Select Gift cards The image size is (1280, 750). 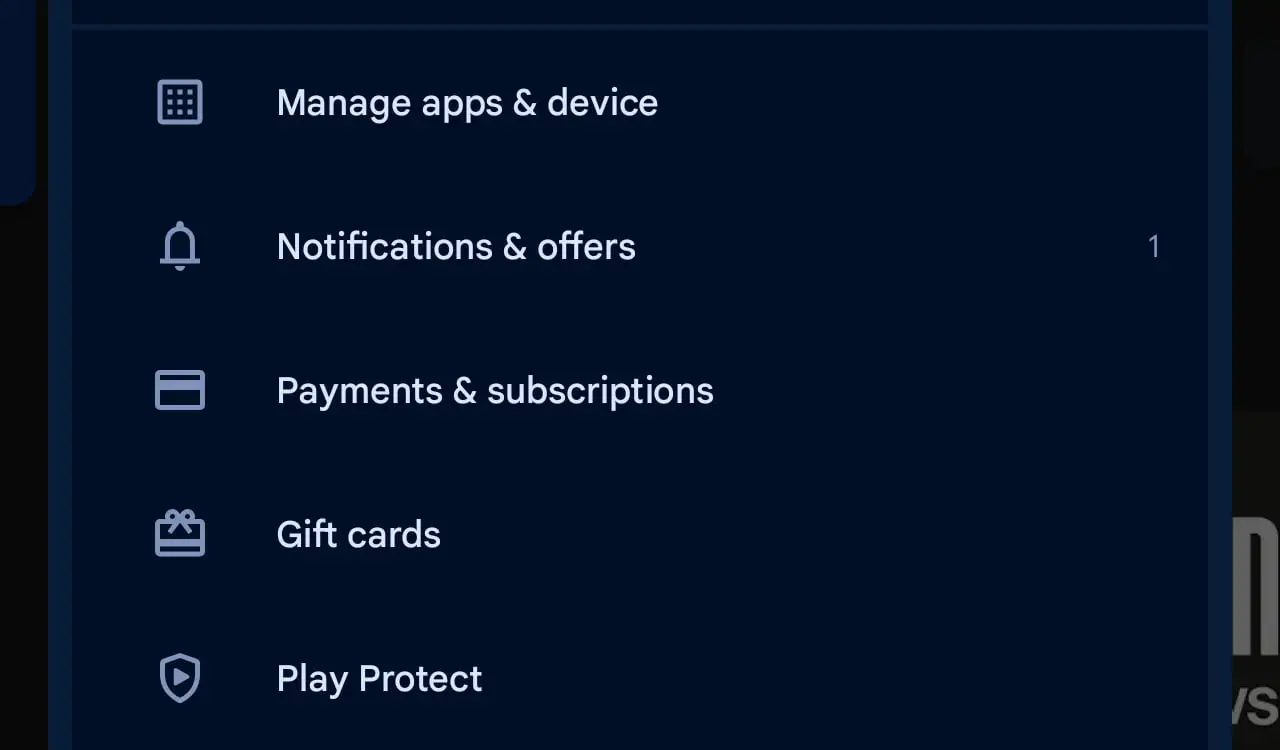(358, 535)
